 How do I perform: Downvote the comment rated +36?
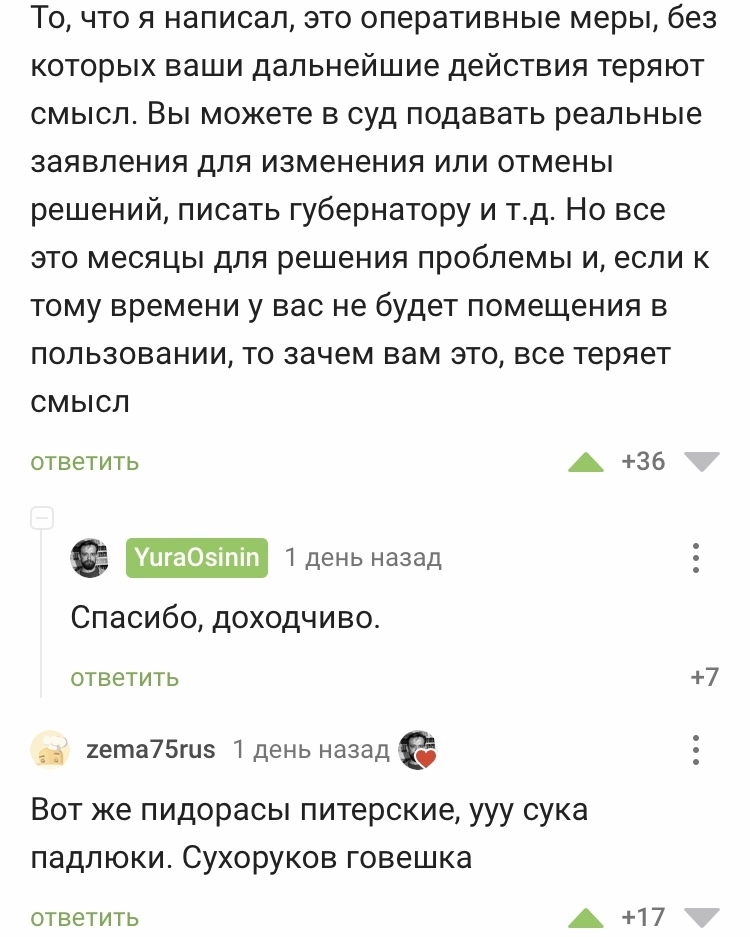click(702, 462)
